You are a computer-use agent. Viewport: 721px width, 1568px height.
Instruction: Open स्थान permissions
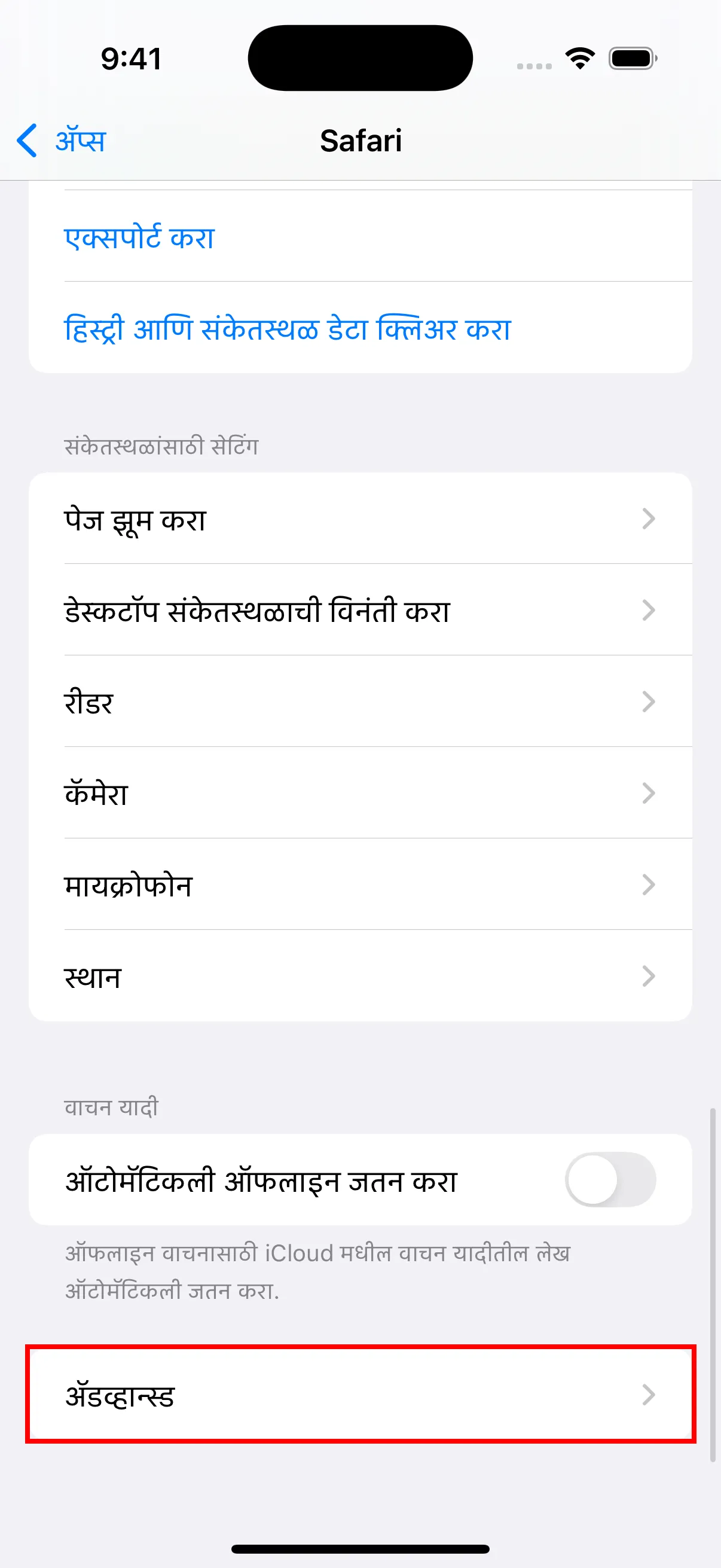[359, 976]
